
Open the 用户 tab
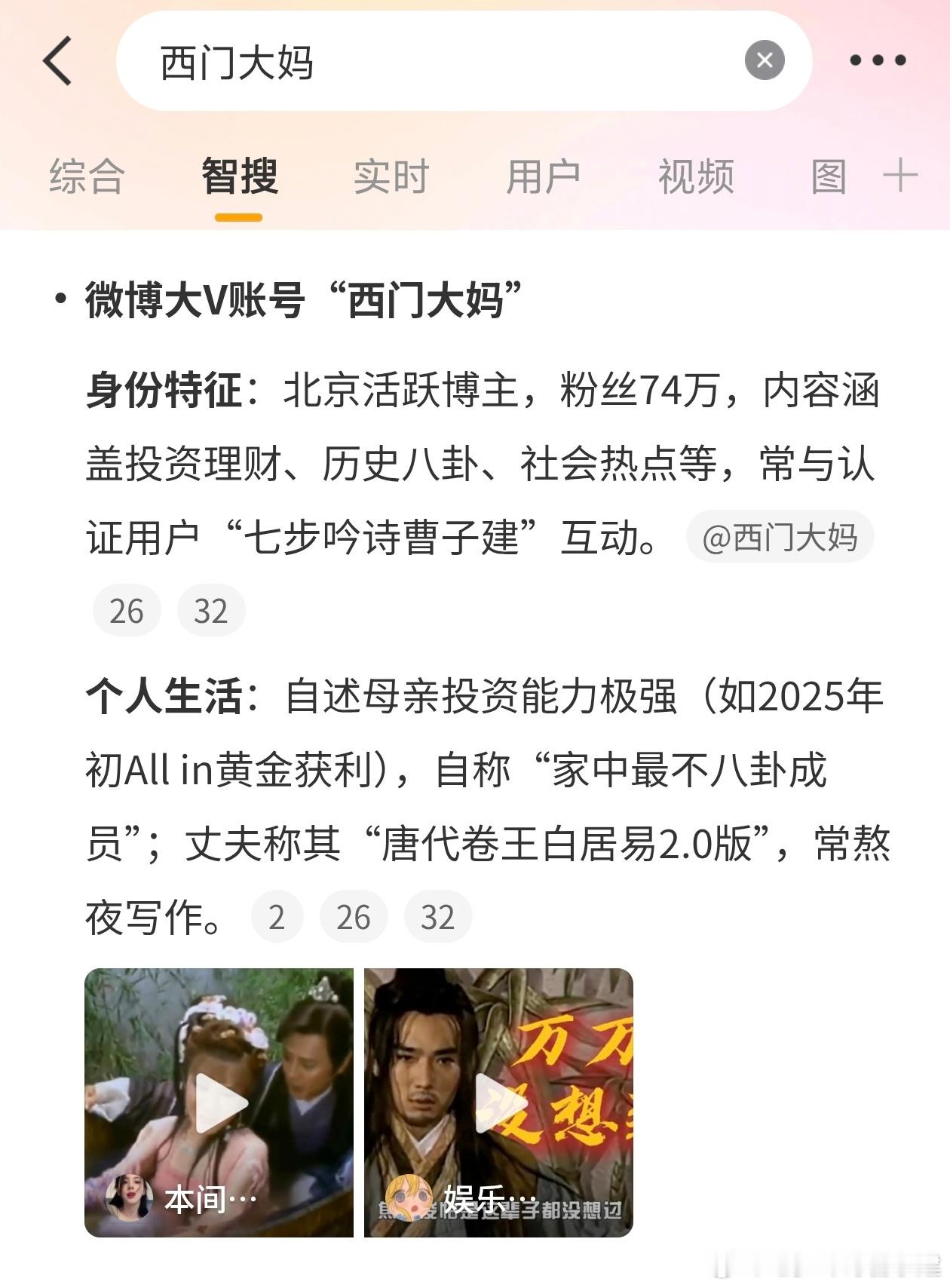point(544,177)
